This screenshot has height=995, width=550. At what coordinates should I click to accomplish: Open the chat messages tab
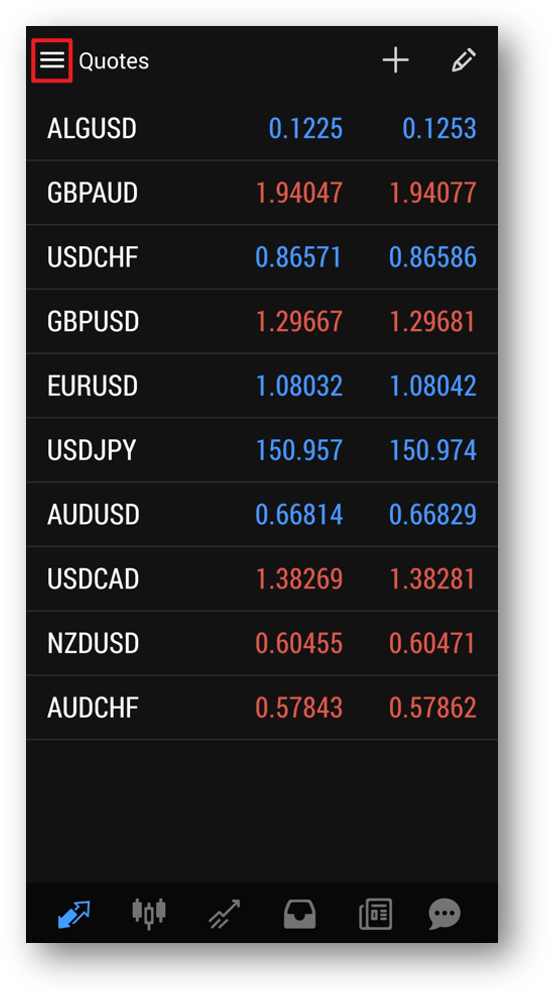tap(444, 914)
